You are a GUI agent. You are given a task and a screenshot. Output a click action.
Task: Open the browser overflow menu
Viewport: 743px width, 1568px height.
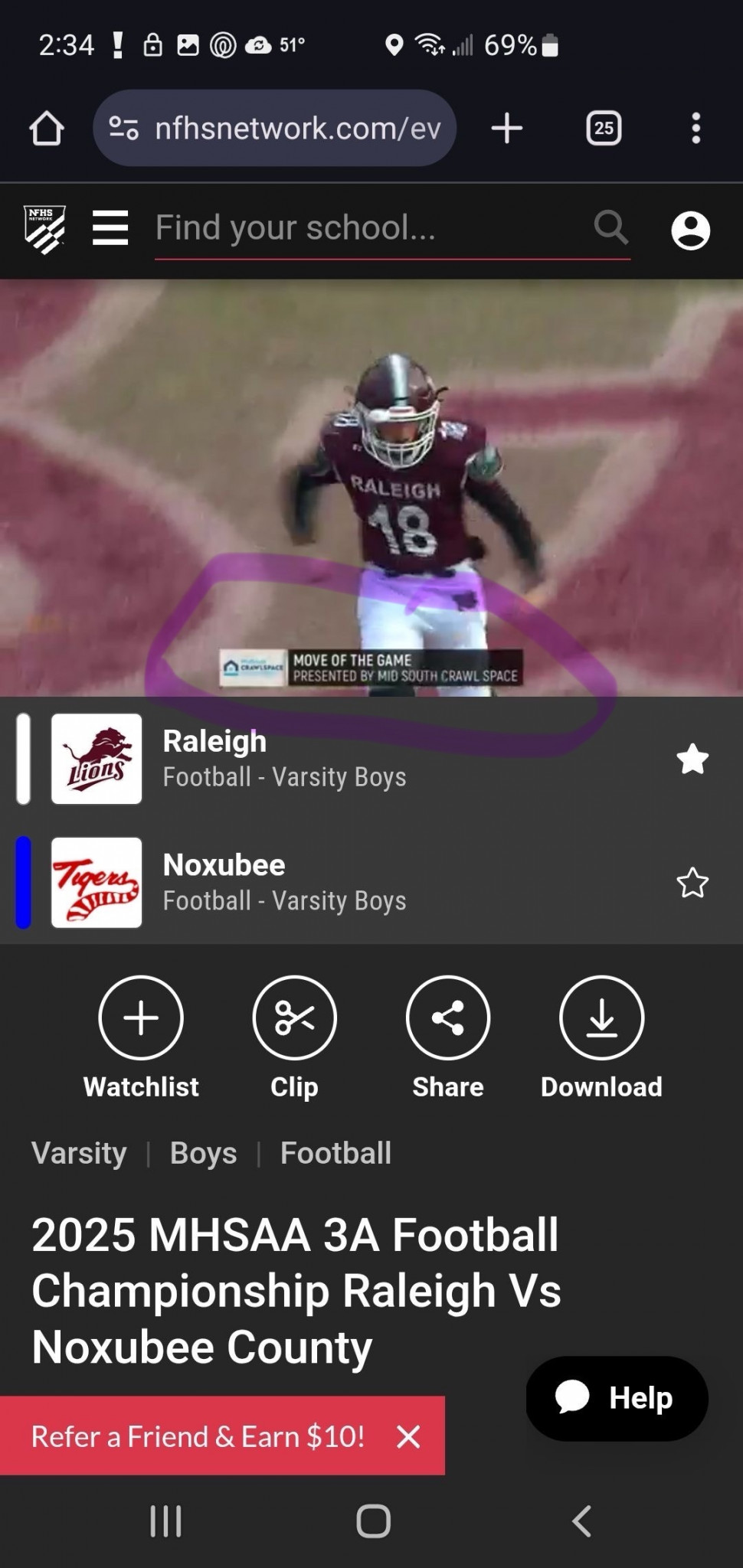696,128
